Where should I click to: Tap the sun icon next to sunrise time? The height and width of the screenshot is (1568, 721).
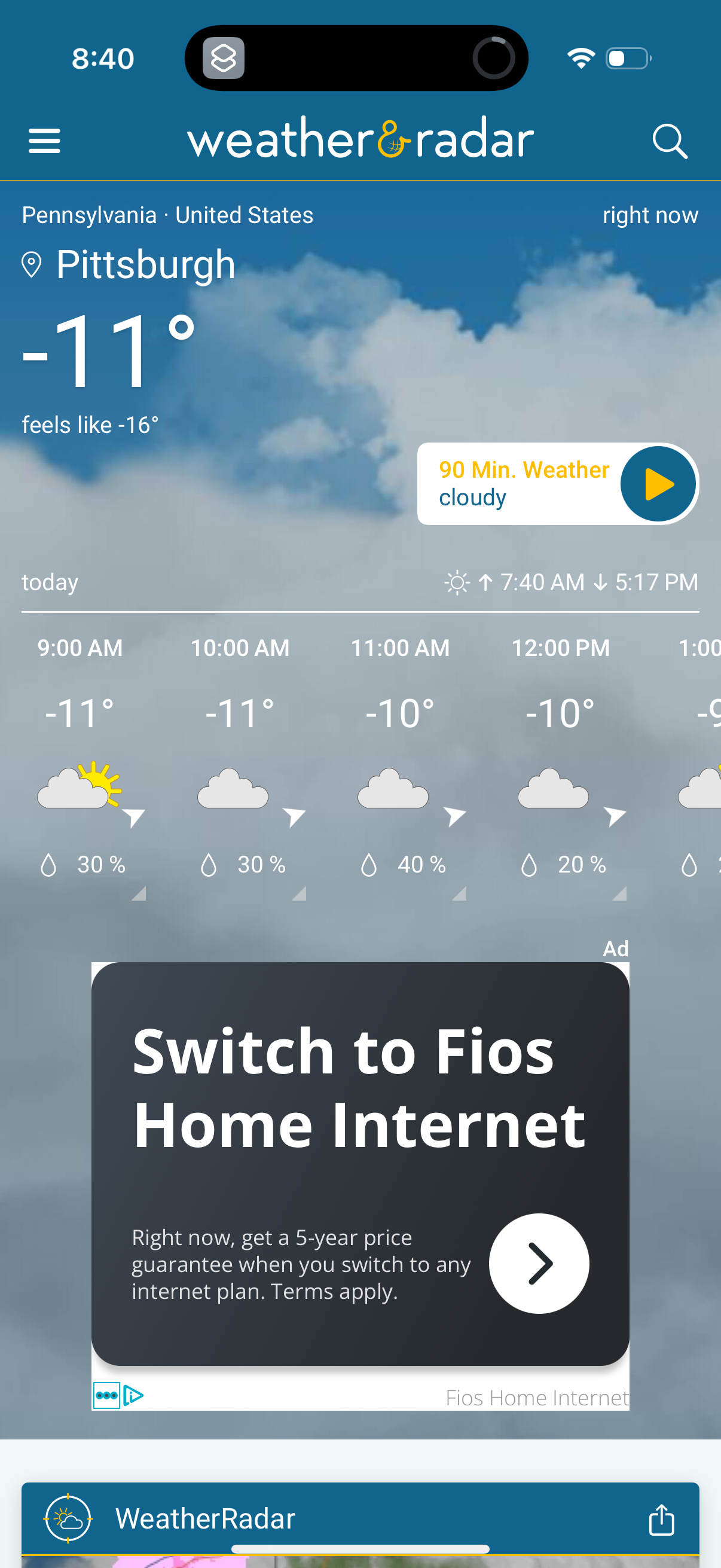point(458,582)
